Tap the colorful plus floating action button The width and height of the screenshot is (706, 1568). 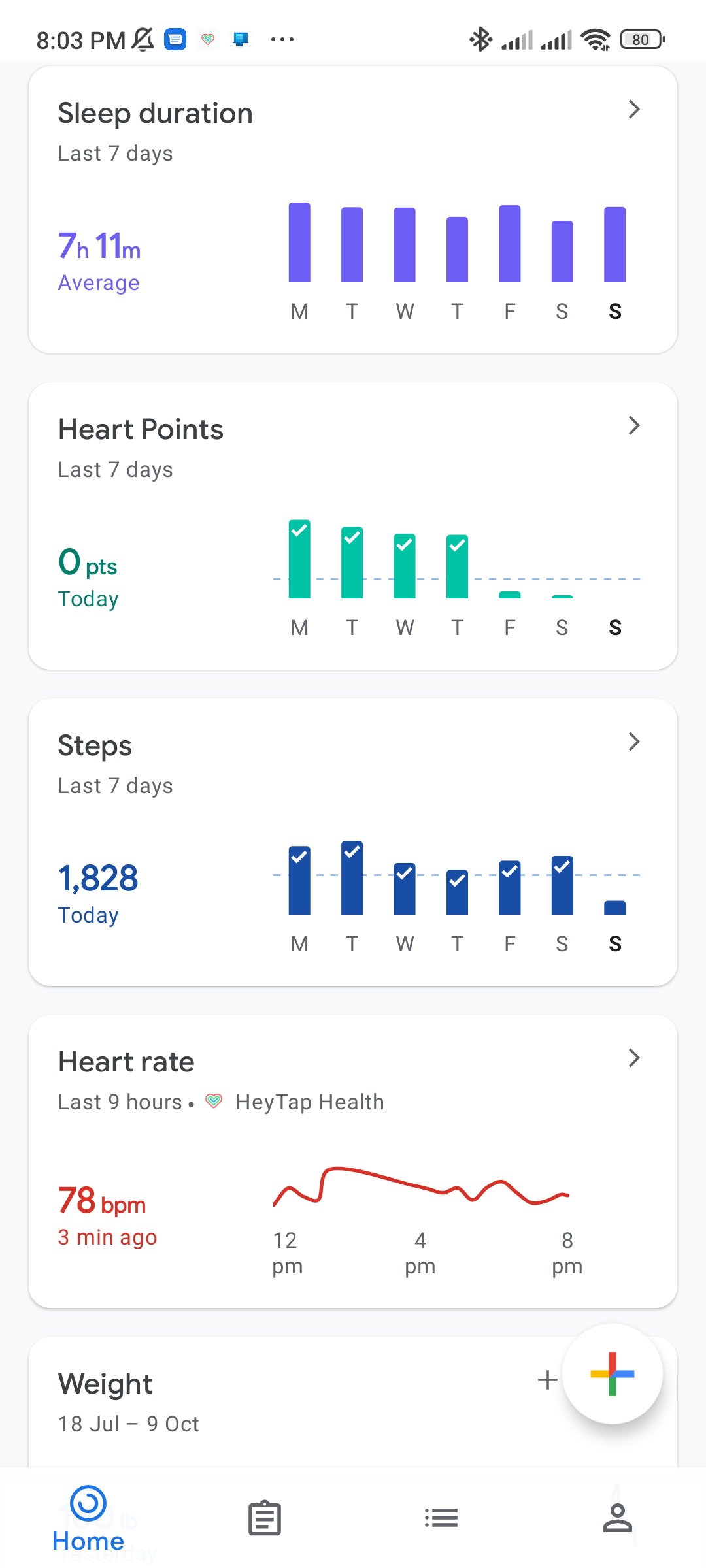(613, 1374)
